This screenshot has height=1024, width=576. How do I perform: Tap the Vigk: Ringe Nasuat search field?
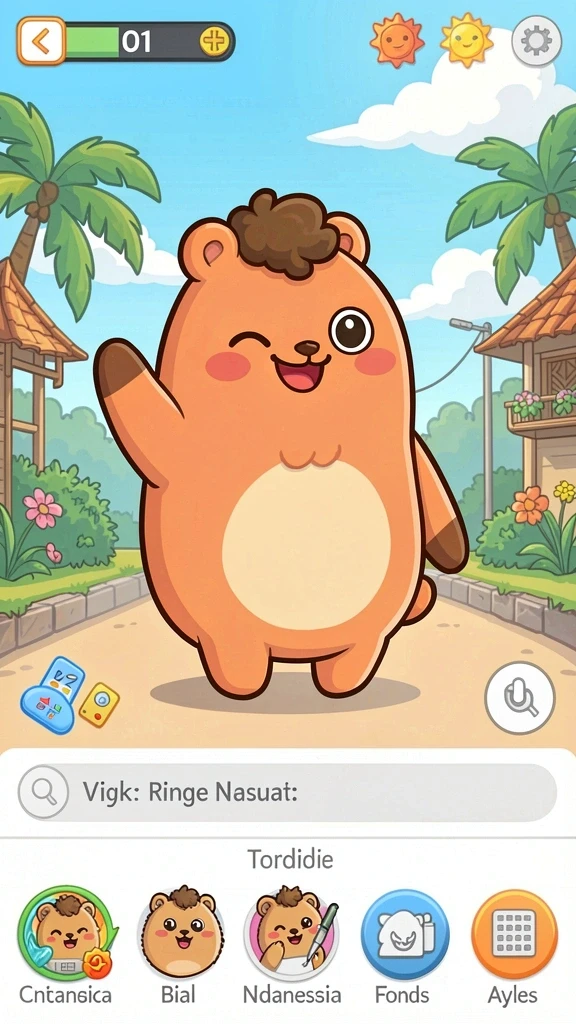pos(287,792)
